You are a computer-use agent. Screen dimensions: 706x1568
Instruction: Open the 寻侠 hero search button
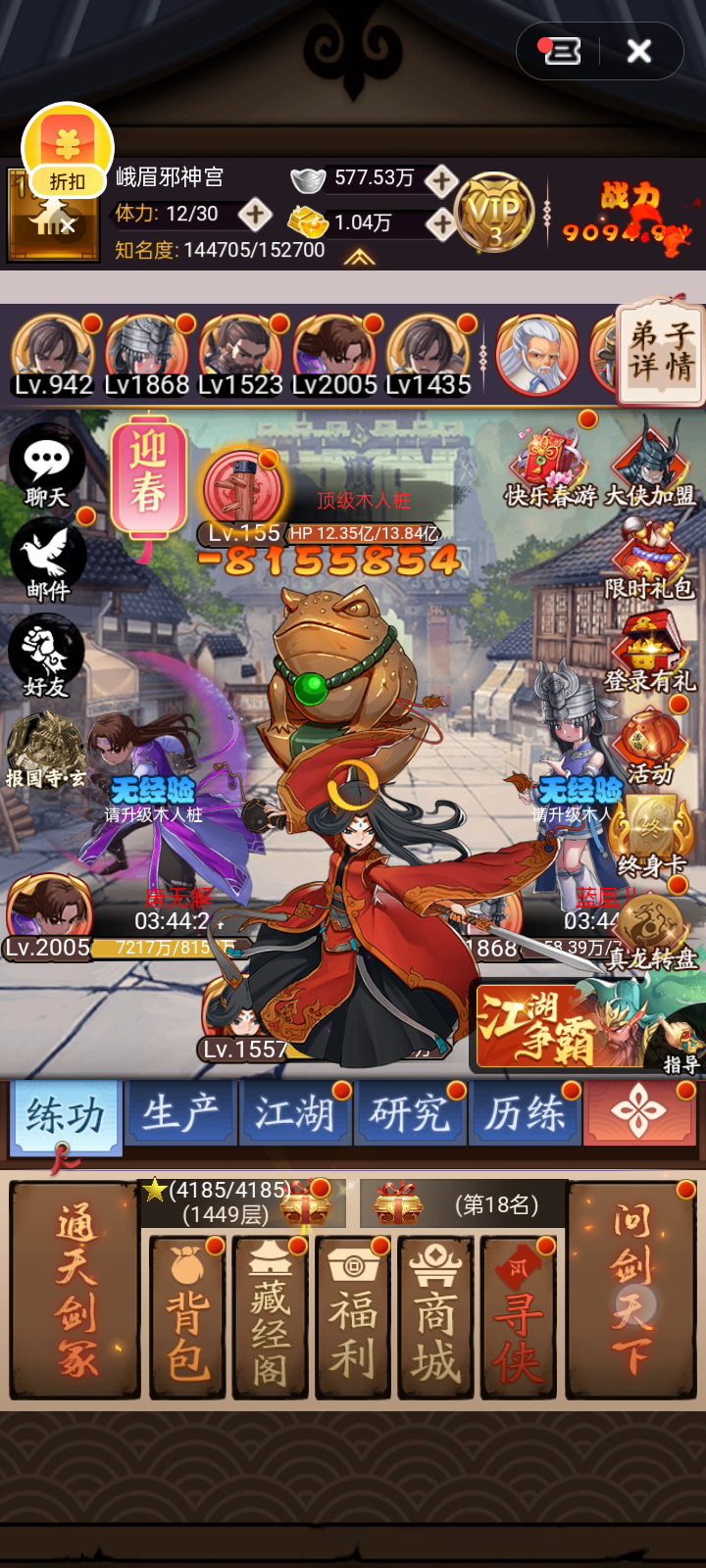tap(519, 1316)
